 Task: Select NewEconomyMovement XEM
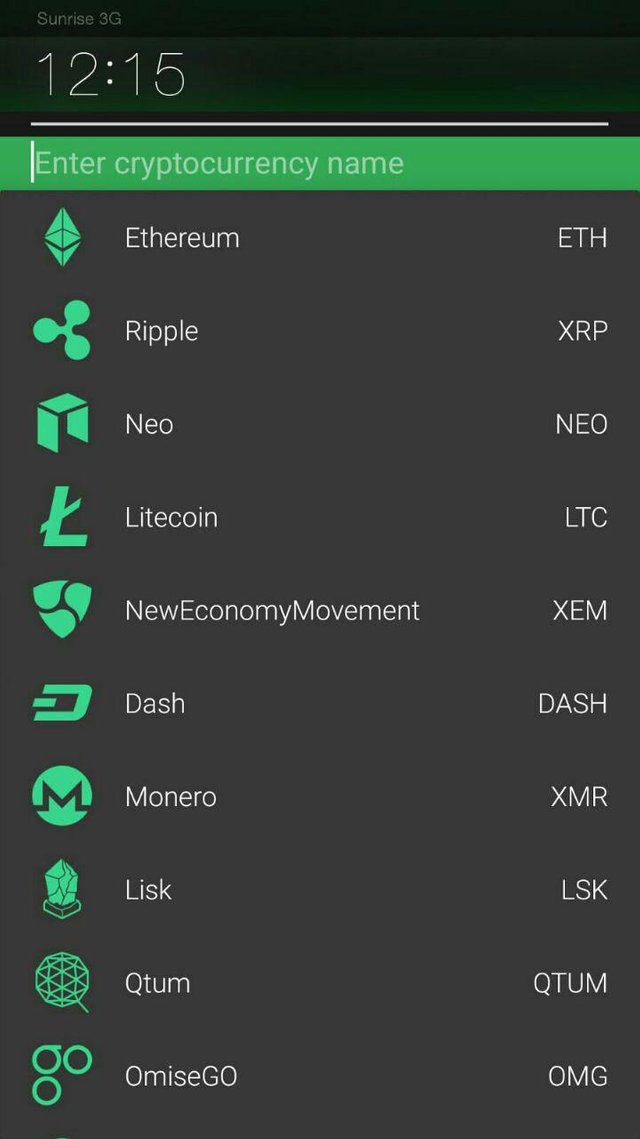[x=320, y=610]
